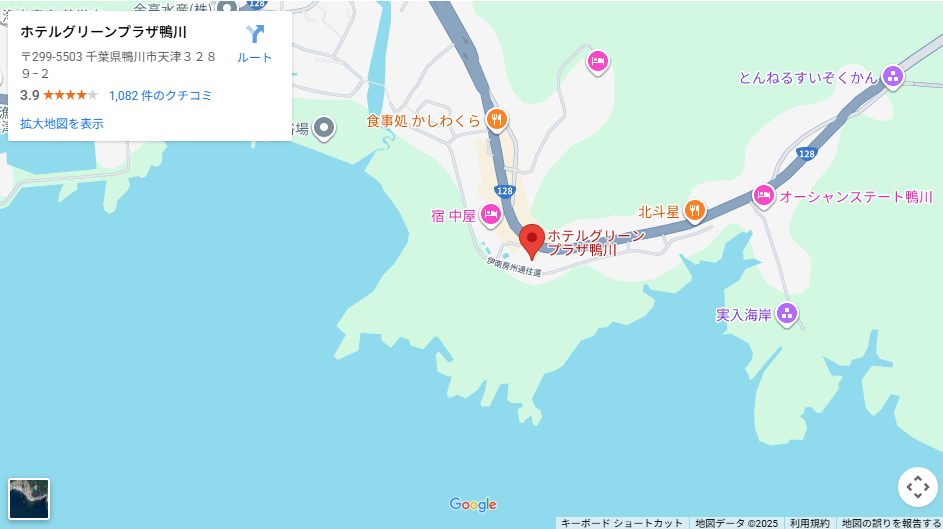Select the 北斗星 restaurant marker
Screen dimensions: 943x529
pos(695,211)
